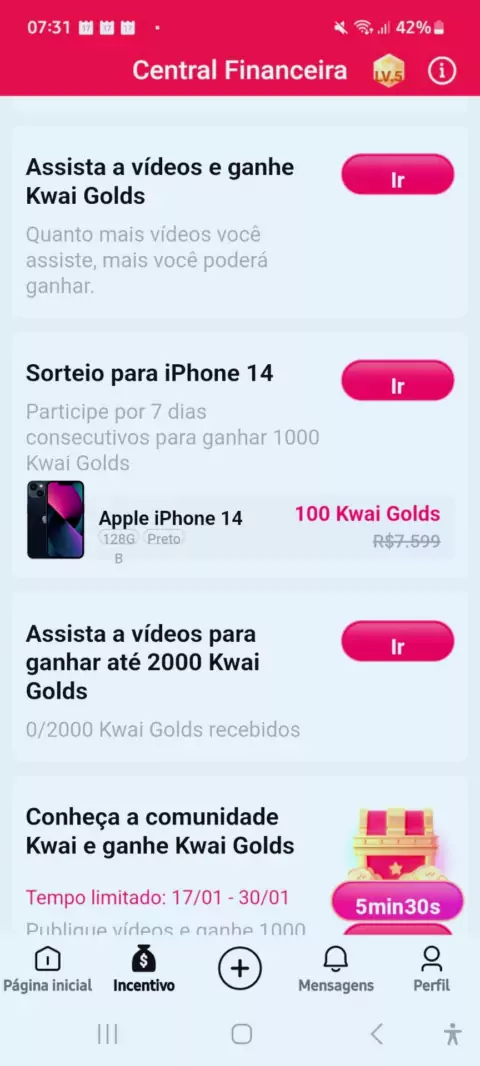
Task: Tap Ir for Sorteio para iPhone 14
Action: [398, 380]
